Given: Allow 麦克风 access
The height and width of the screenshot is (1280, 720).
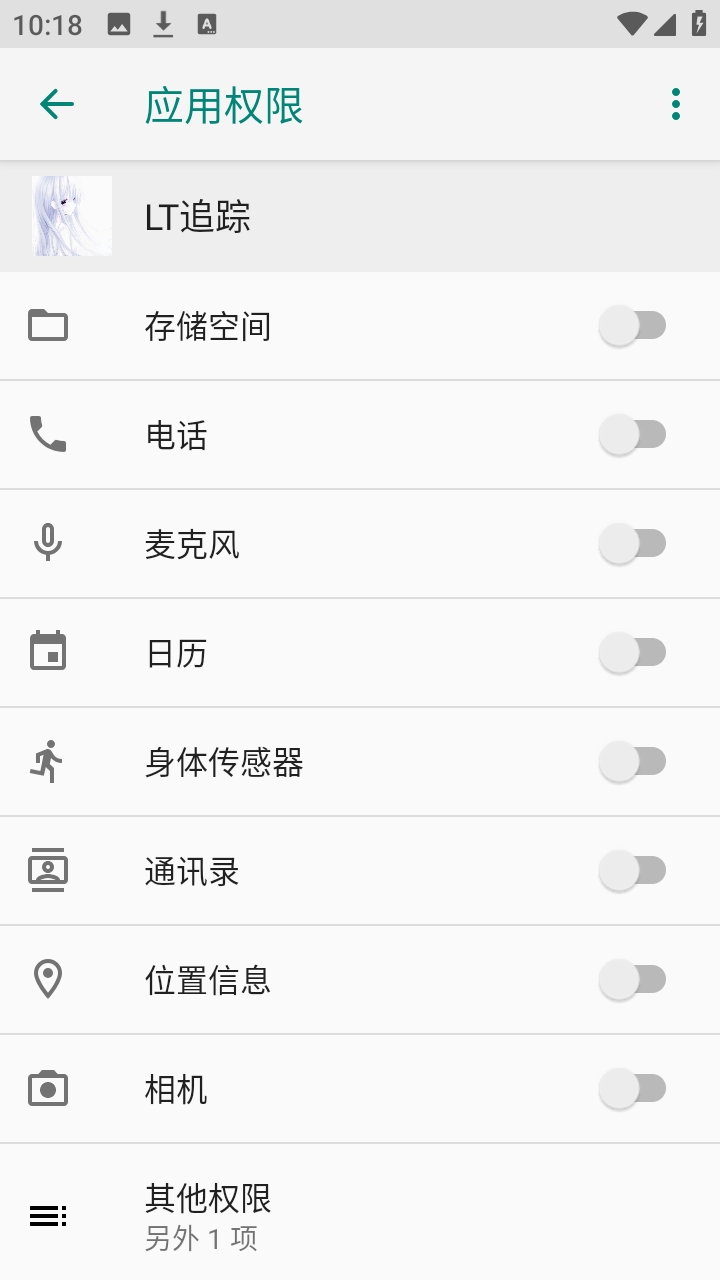Looking at the screenshot, I should (632, 544).
